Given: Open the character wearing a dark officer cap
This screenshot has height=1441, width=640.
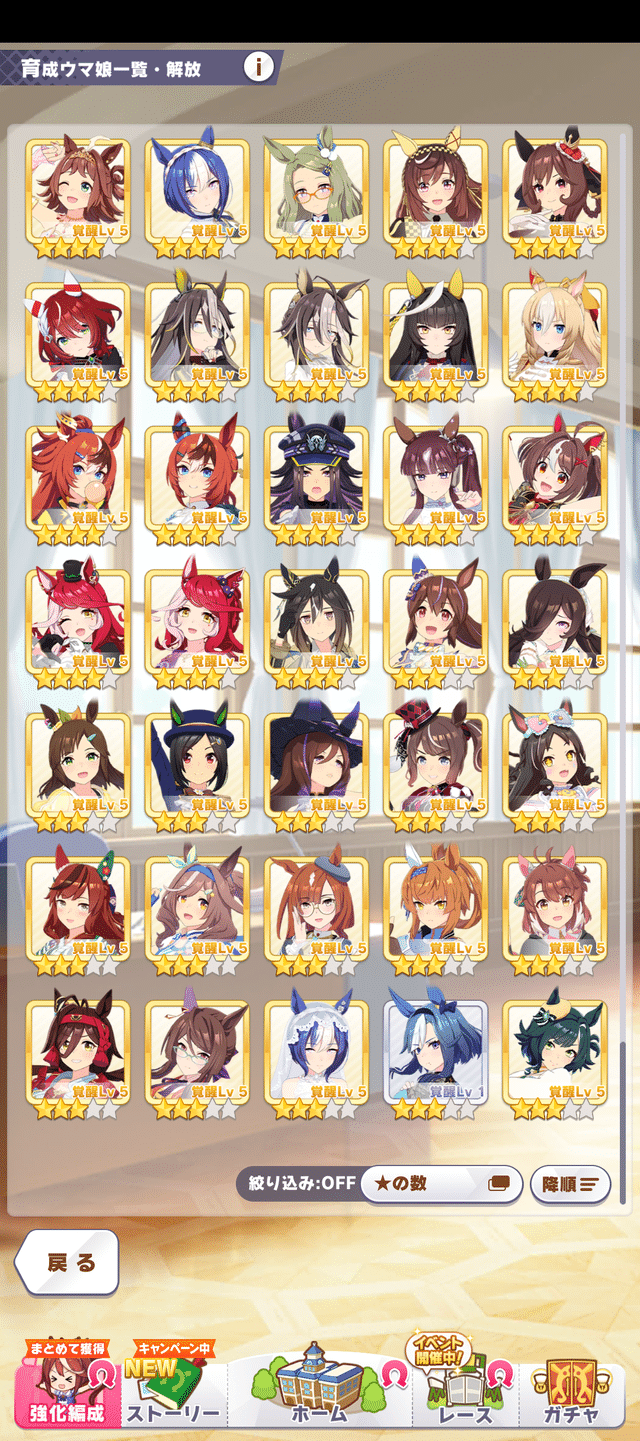Looking at the screenshot, I should coord(316,476).
